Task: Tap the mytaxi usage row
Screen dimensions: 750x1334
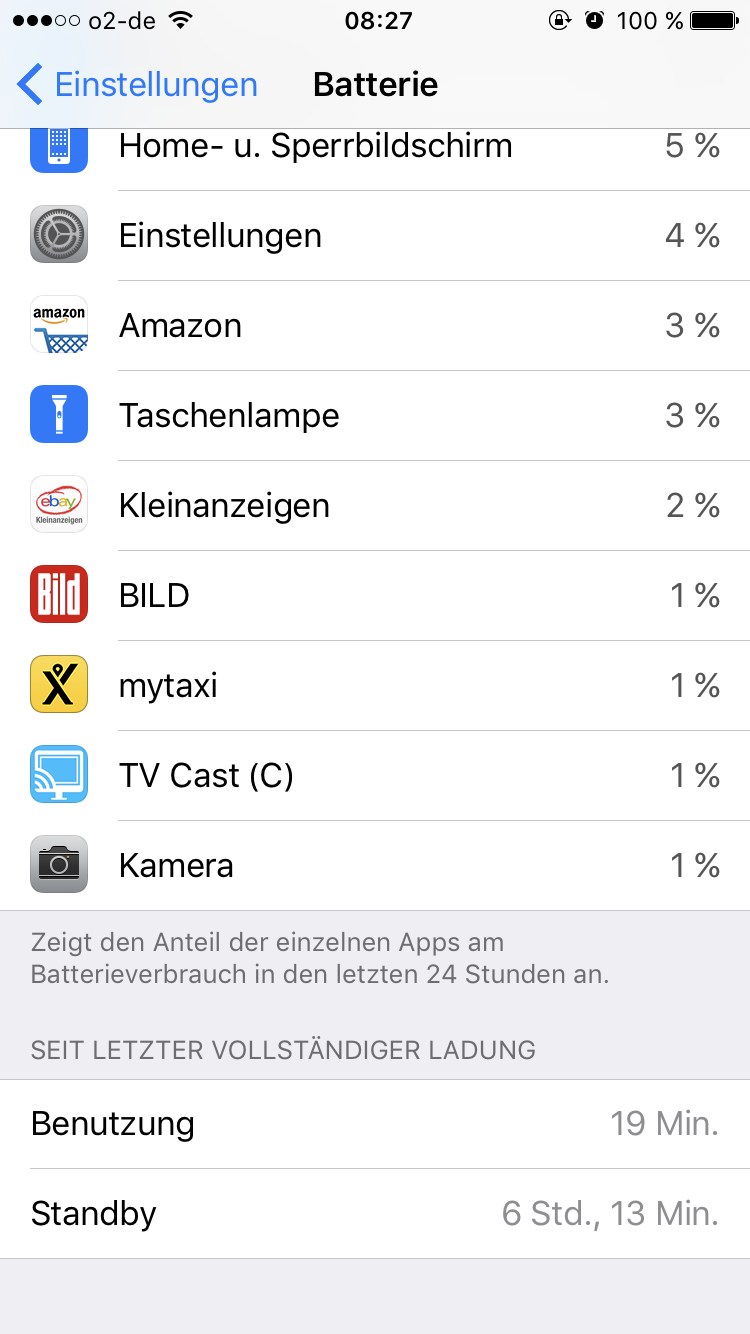Action: click(375, 686)
